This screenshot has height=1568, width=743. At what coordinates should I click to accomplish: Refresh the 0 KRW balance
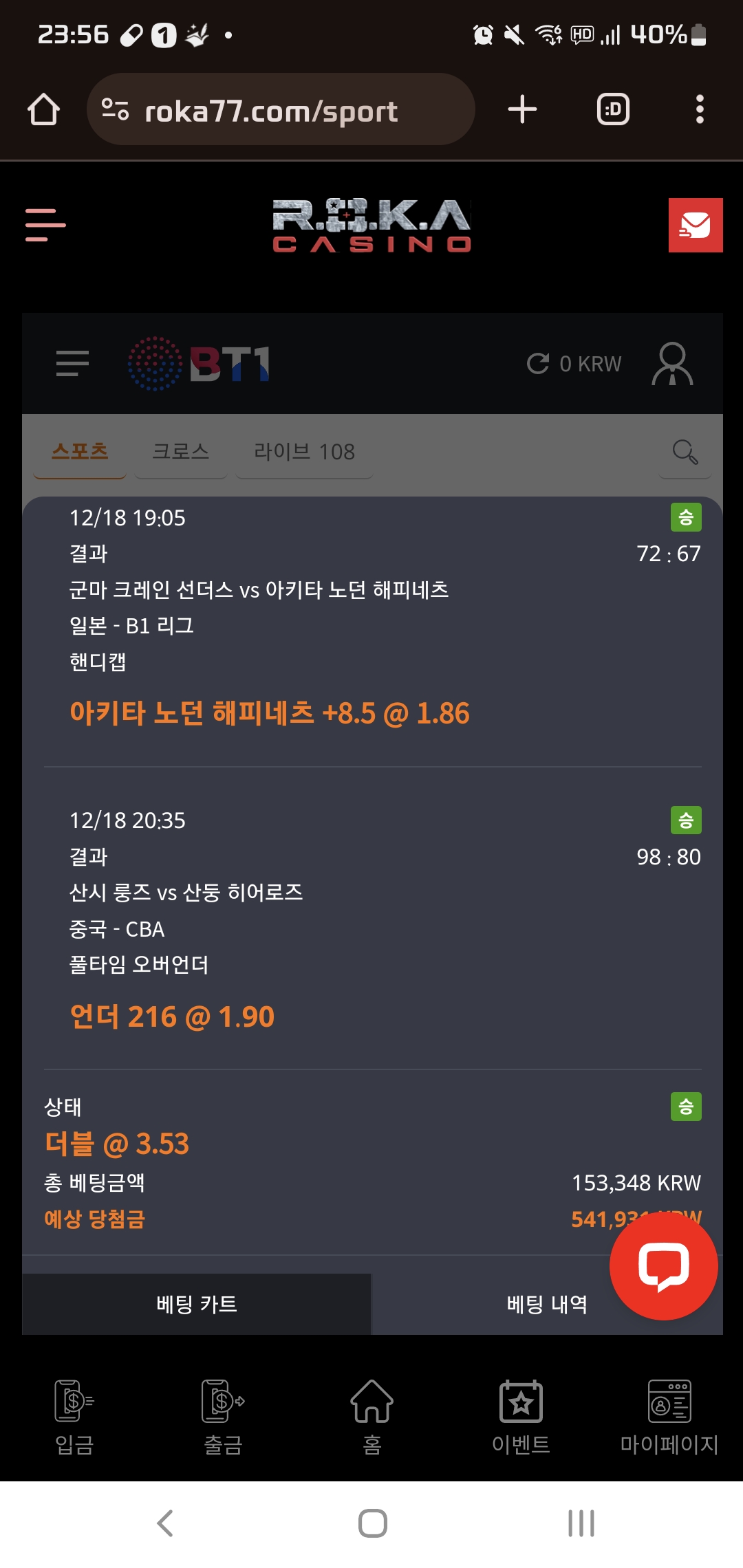[x=538, y=363]
